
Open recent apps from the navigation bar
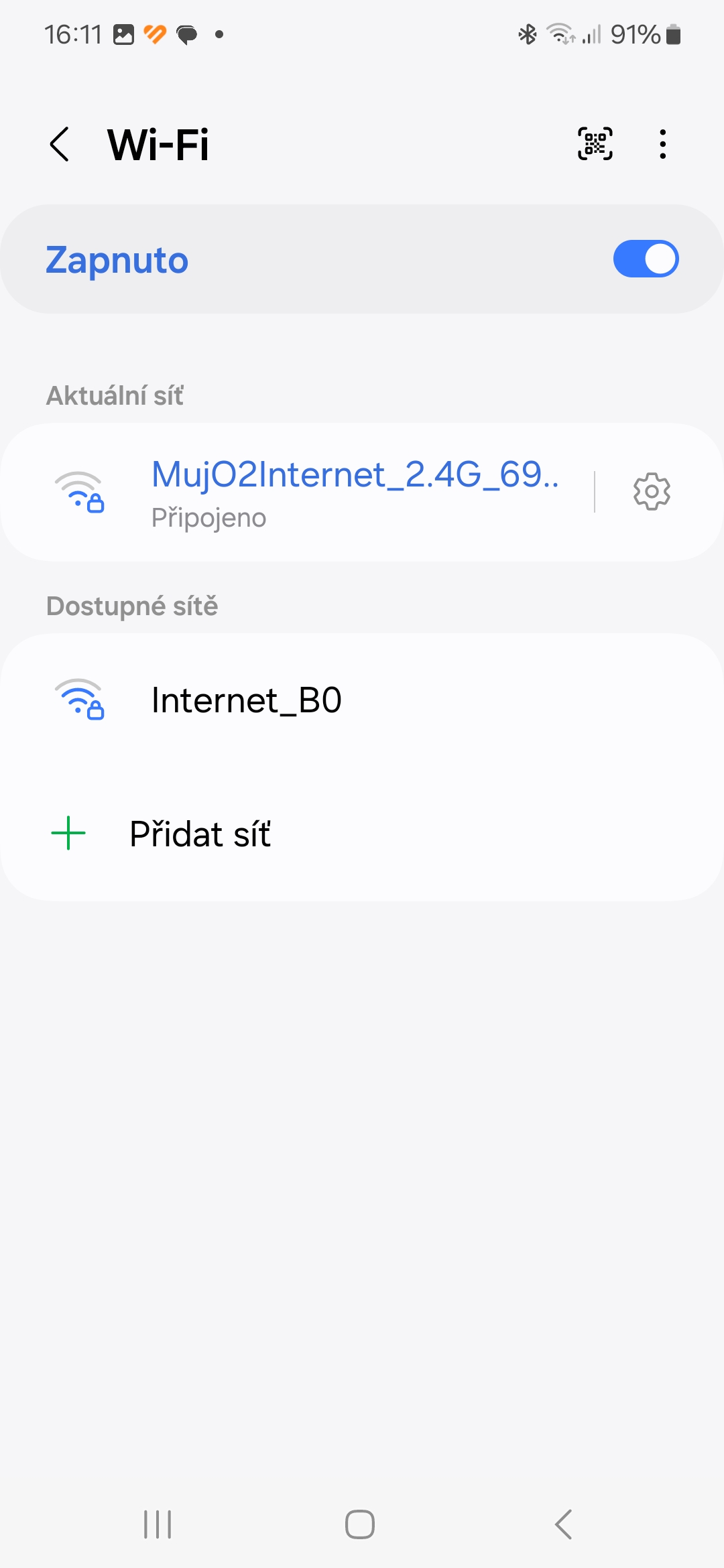tap(158, 1524)
